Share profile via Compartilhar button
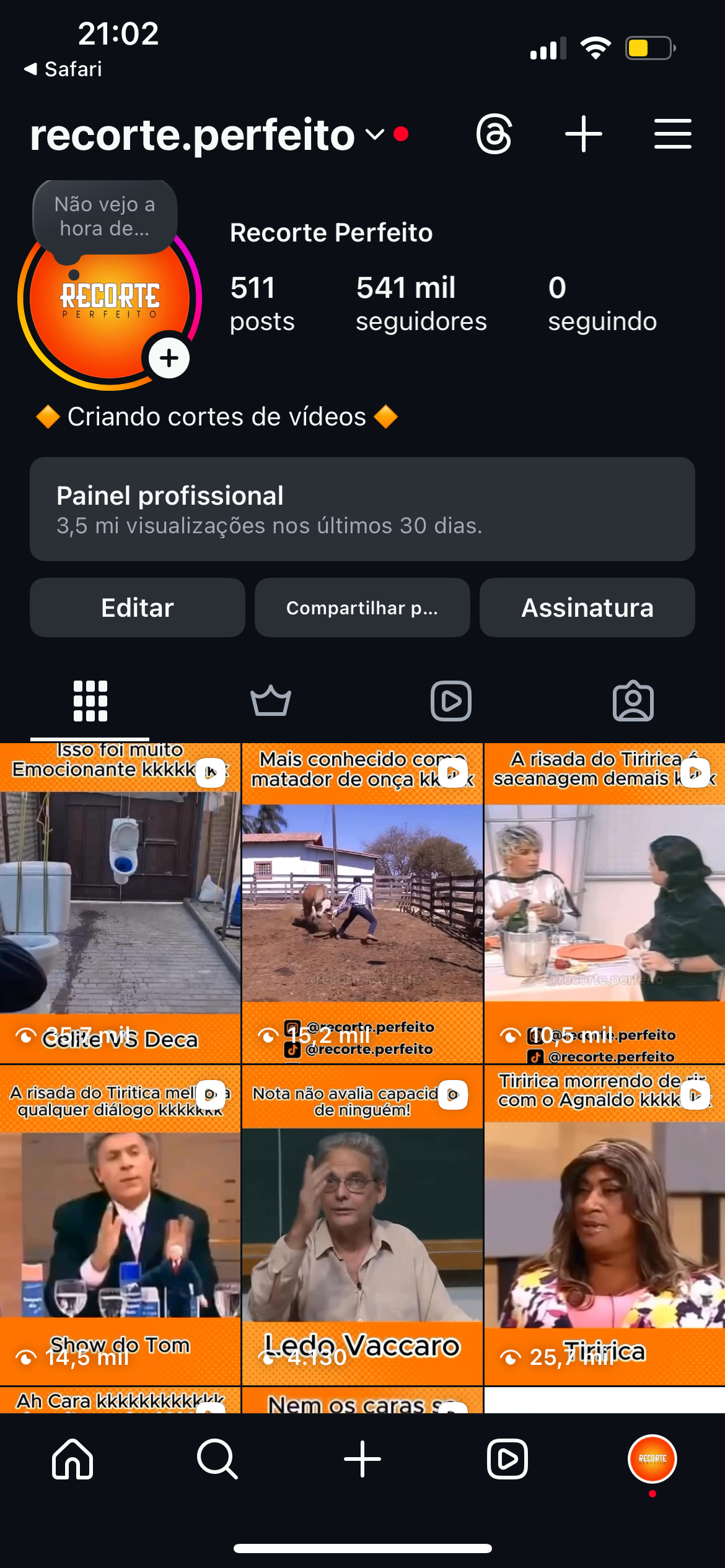 click(x=362, y=607)
